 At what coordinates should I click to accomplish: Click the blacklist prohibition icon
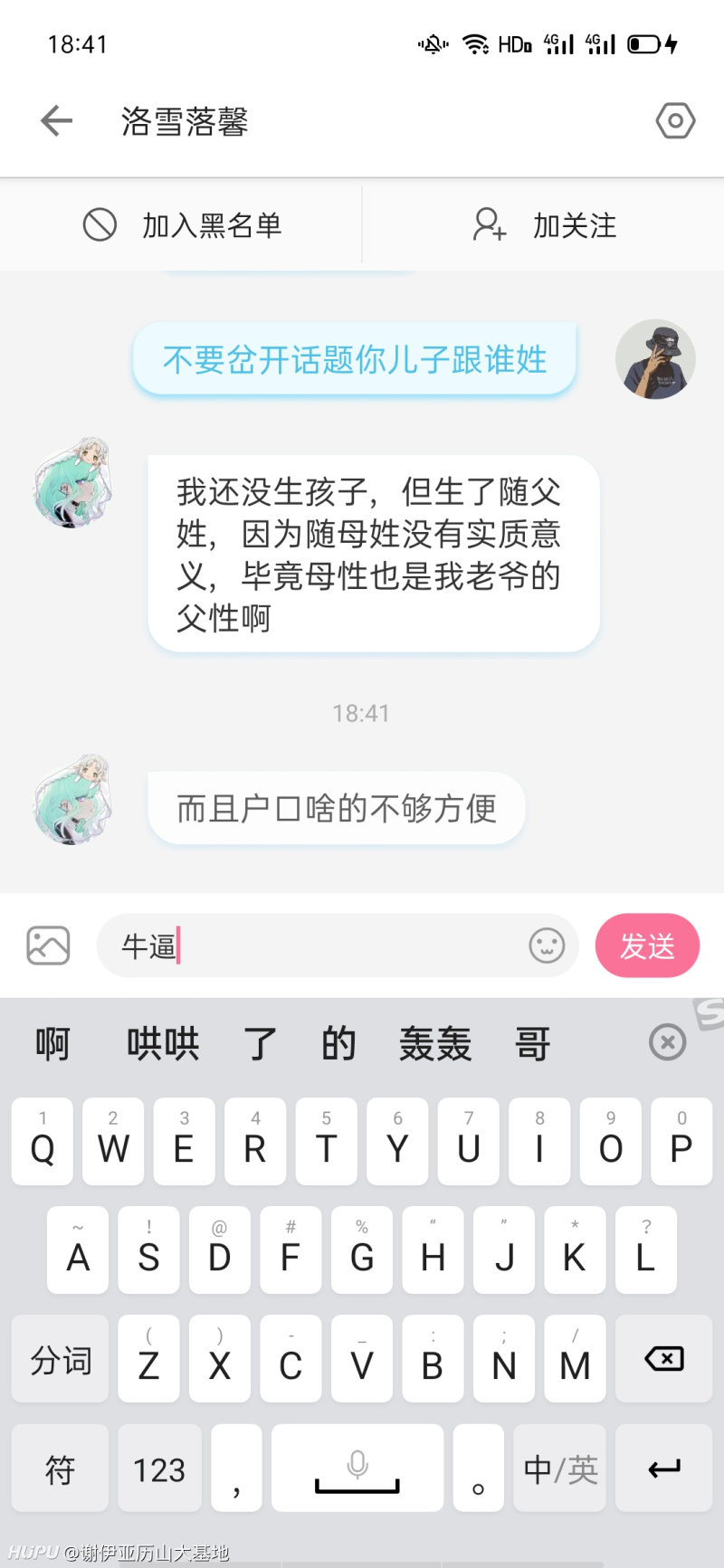pos(100,225)
